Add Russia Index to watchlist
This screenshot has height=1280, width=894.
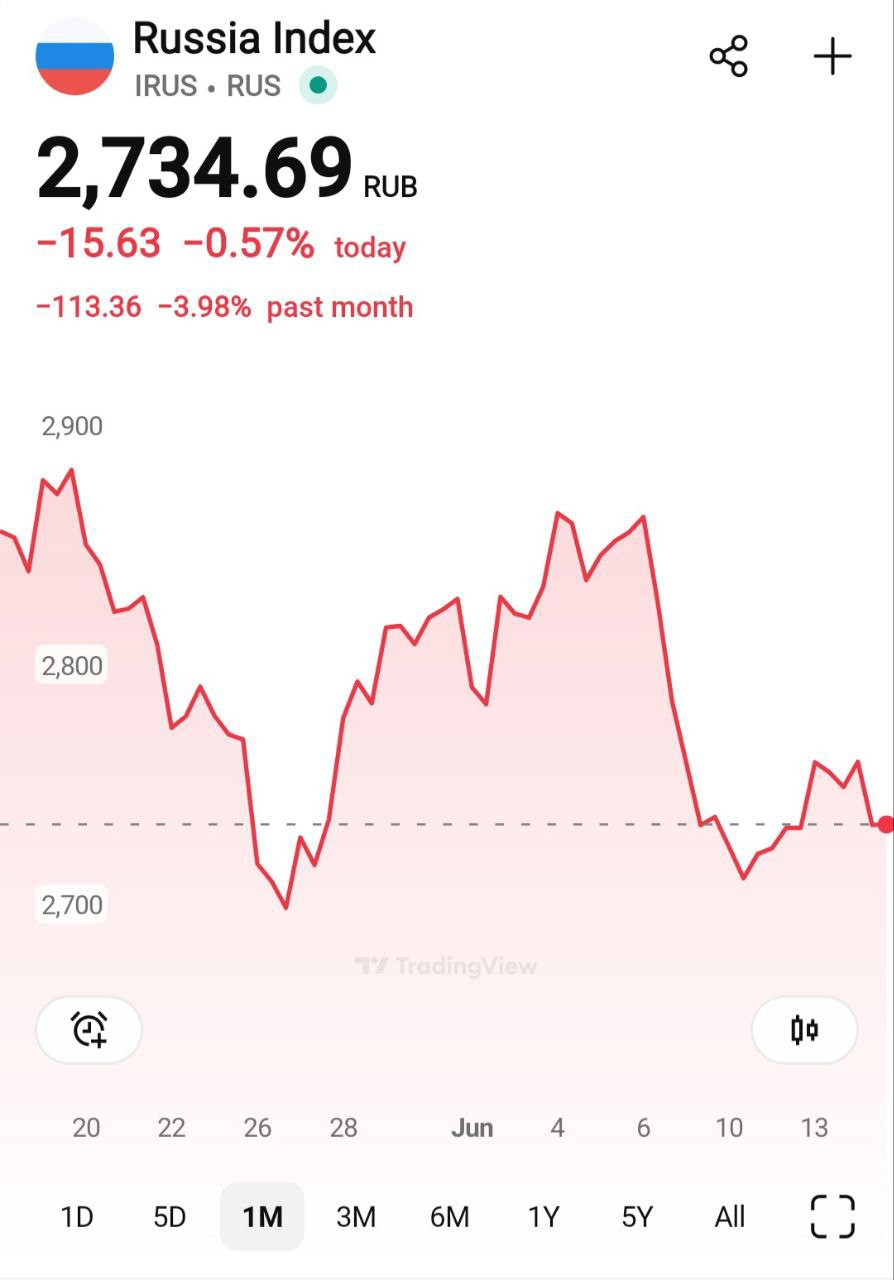click(832, 56)
